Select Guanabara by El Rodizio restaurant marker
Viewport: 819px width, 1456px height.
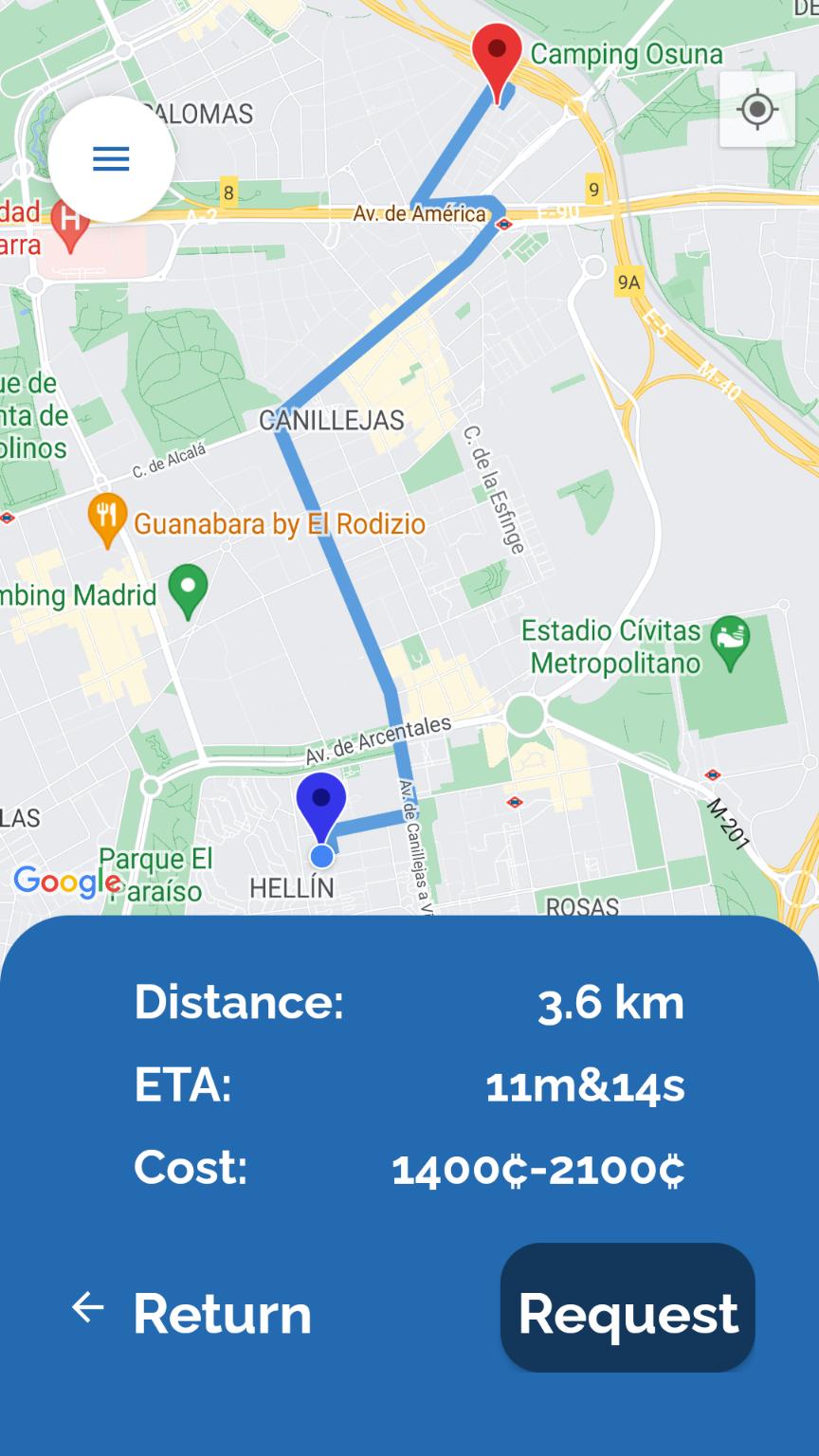107,518
